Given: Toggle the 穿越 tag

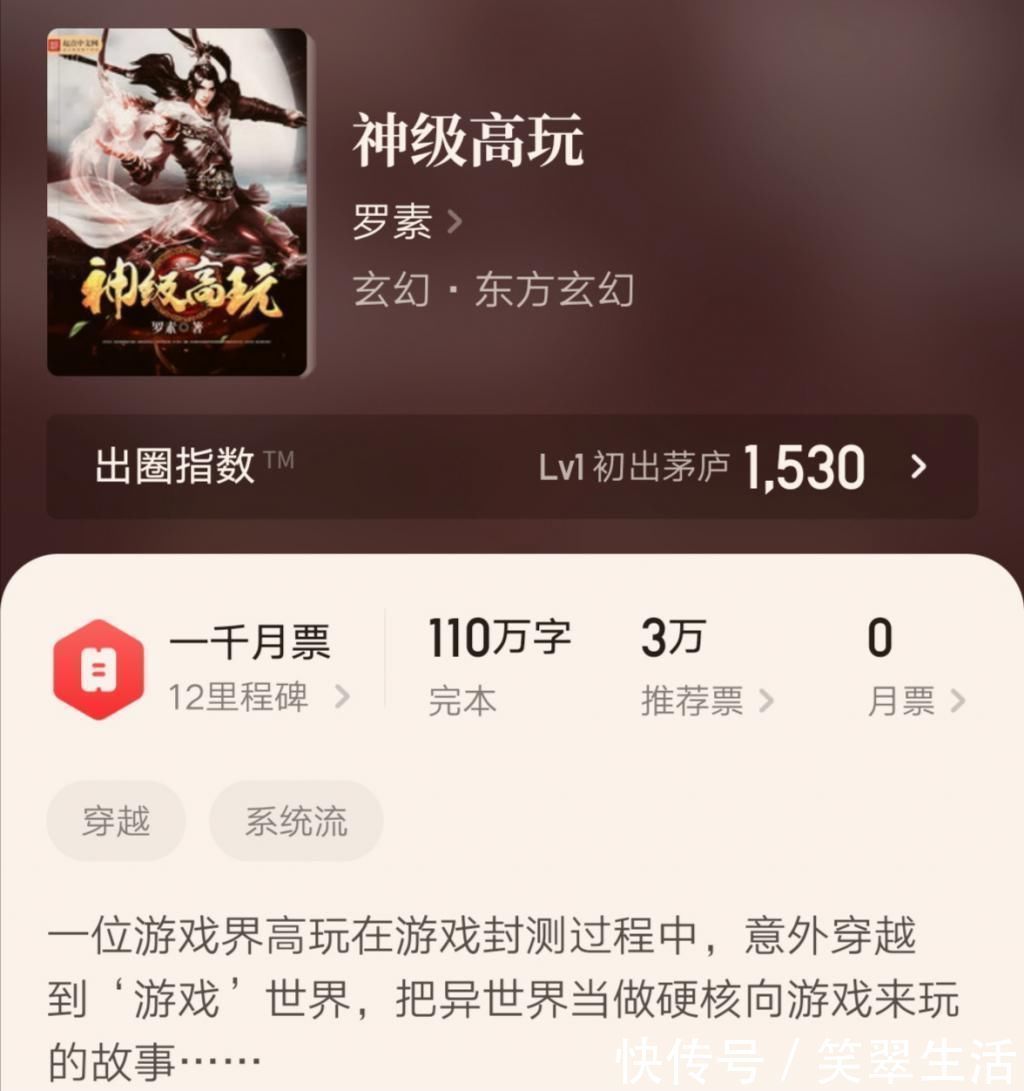Looking at the screenshot, I should pyautogui.click(x=115, y=820).
